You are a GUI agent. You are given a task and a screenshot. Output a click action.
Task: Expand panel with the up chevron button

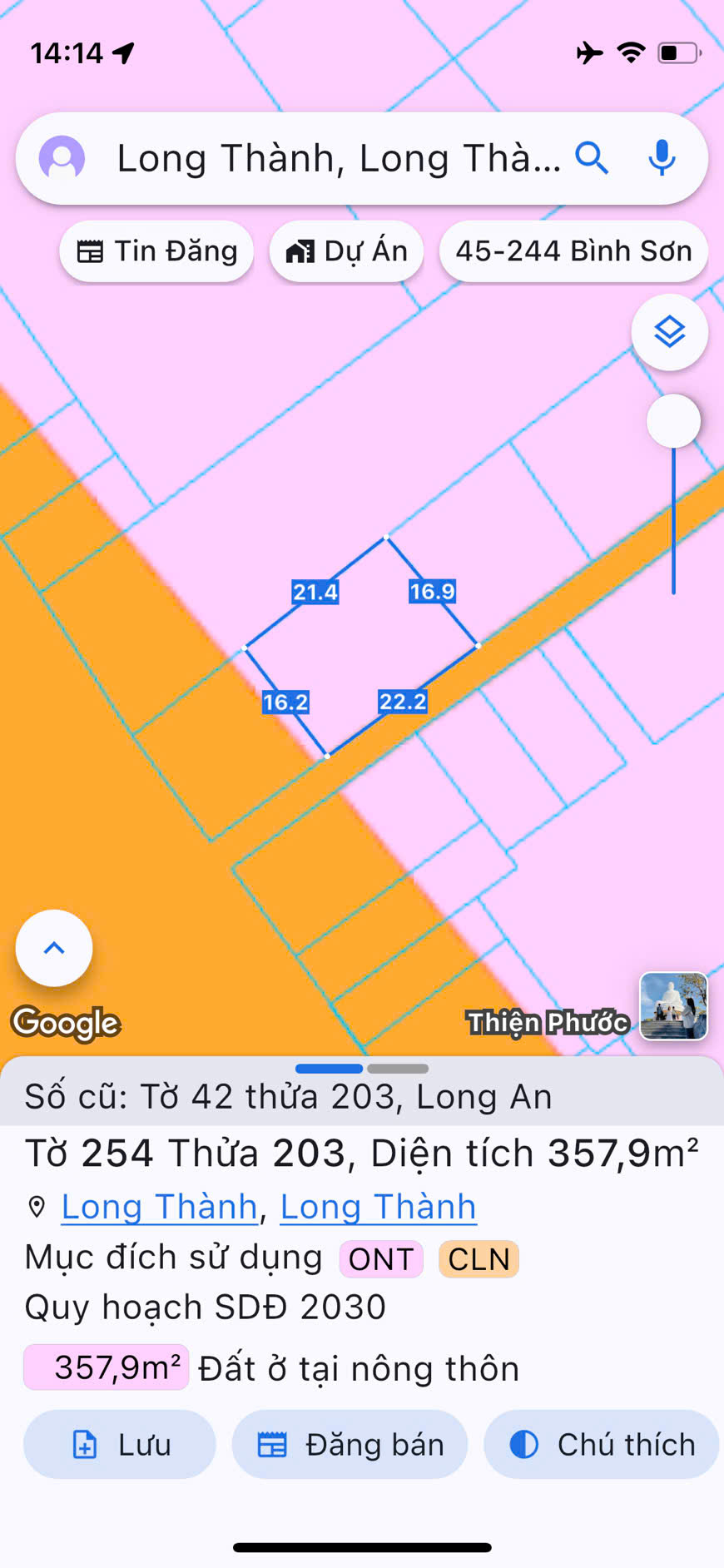coord(54,948)
